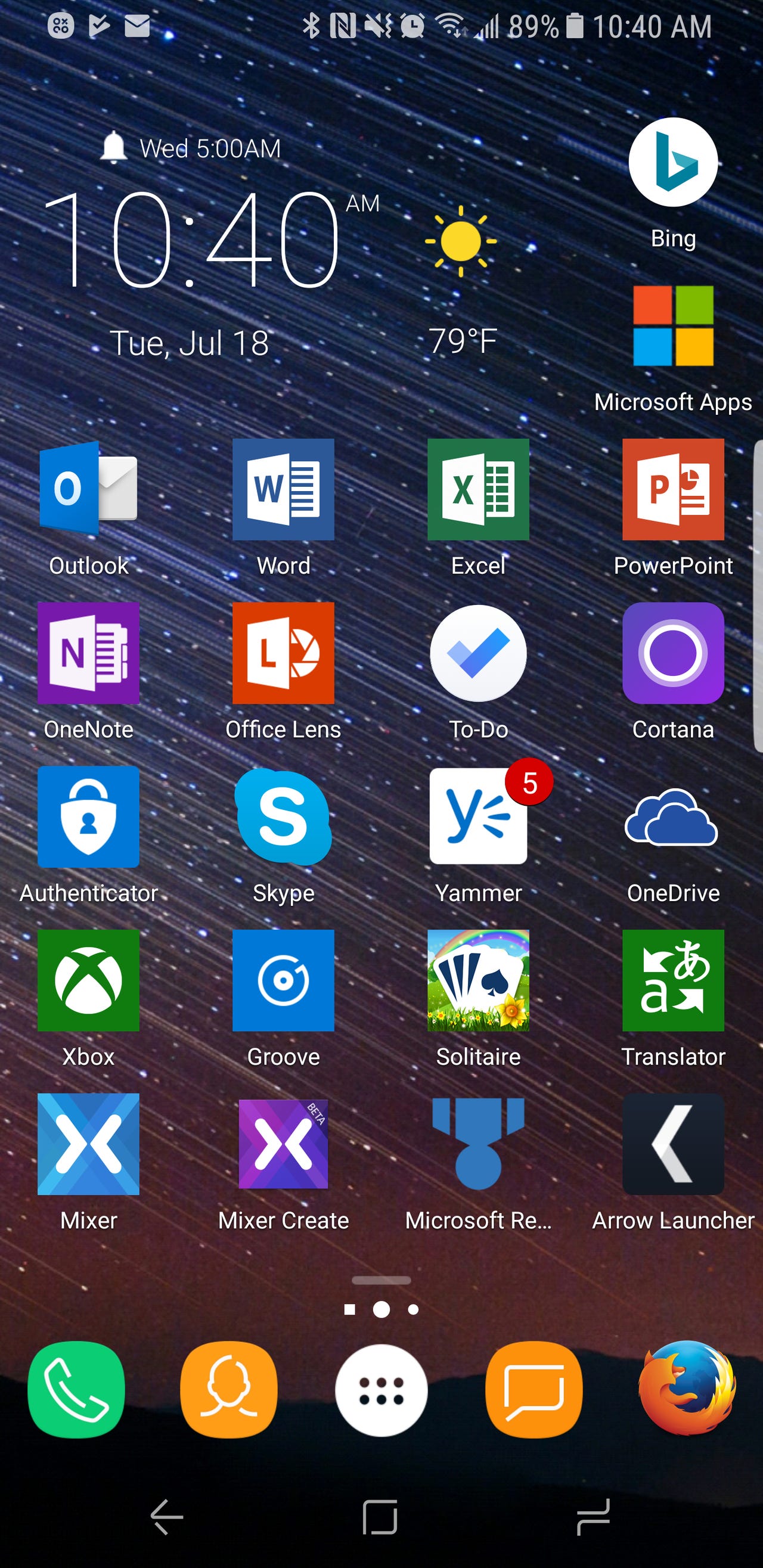This screenshot has width=763, height=1568.
Task: Open Excel
Action: click(478, 490)
